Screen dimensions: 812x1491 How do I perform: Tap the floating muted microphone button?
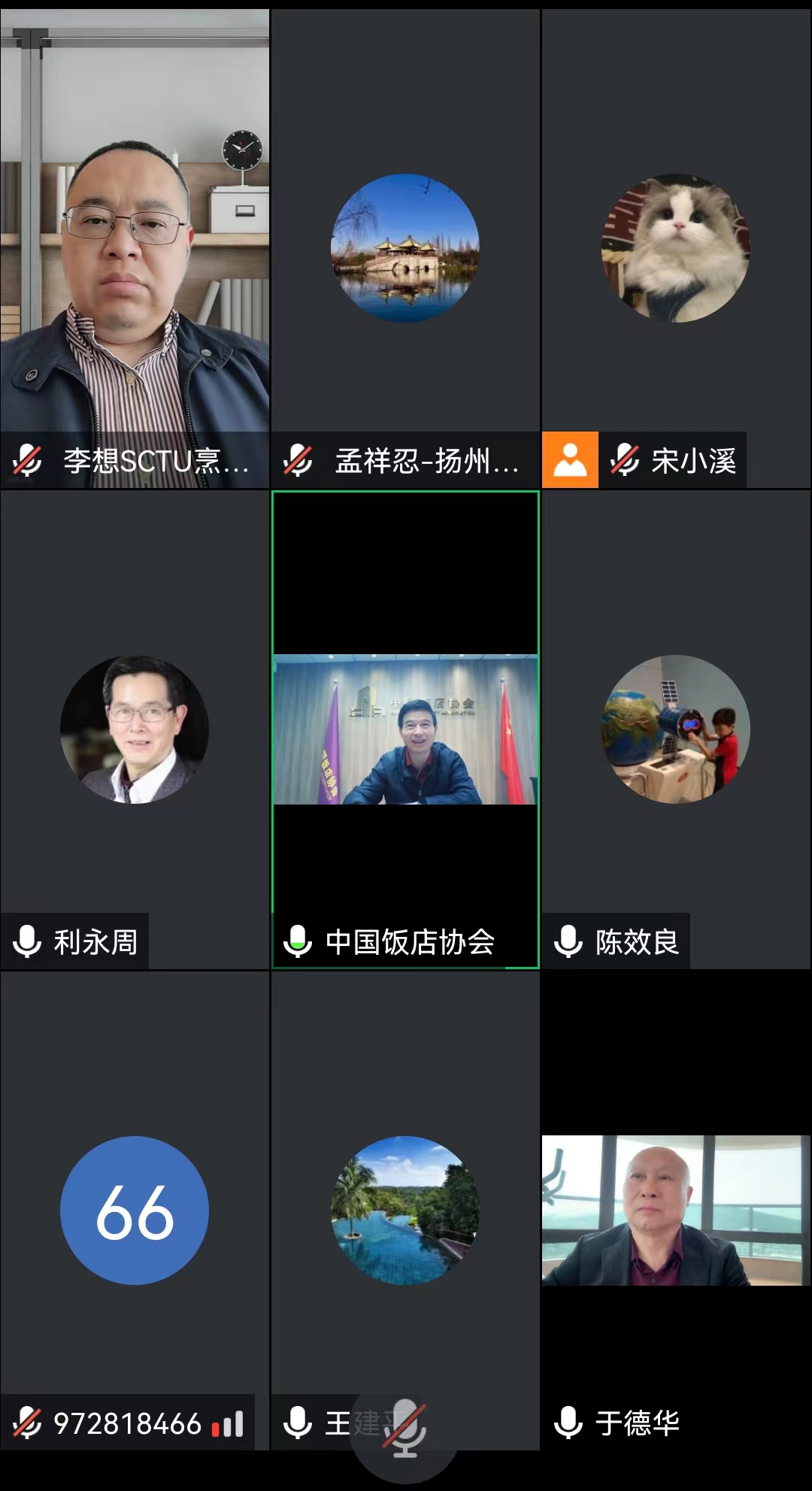[x=404, y=1428]
